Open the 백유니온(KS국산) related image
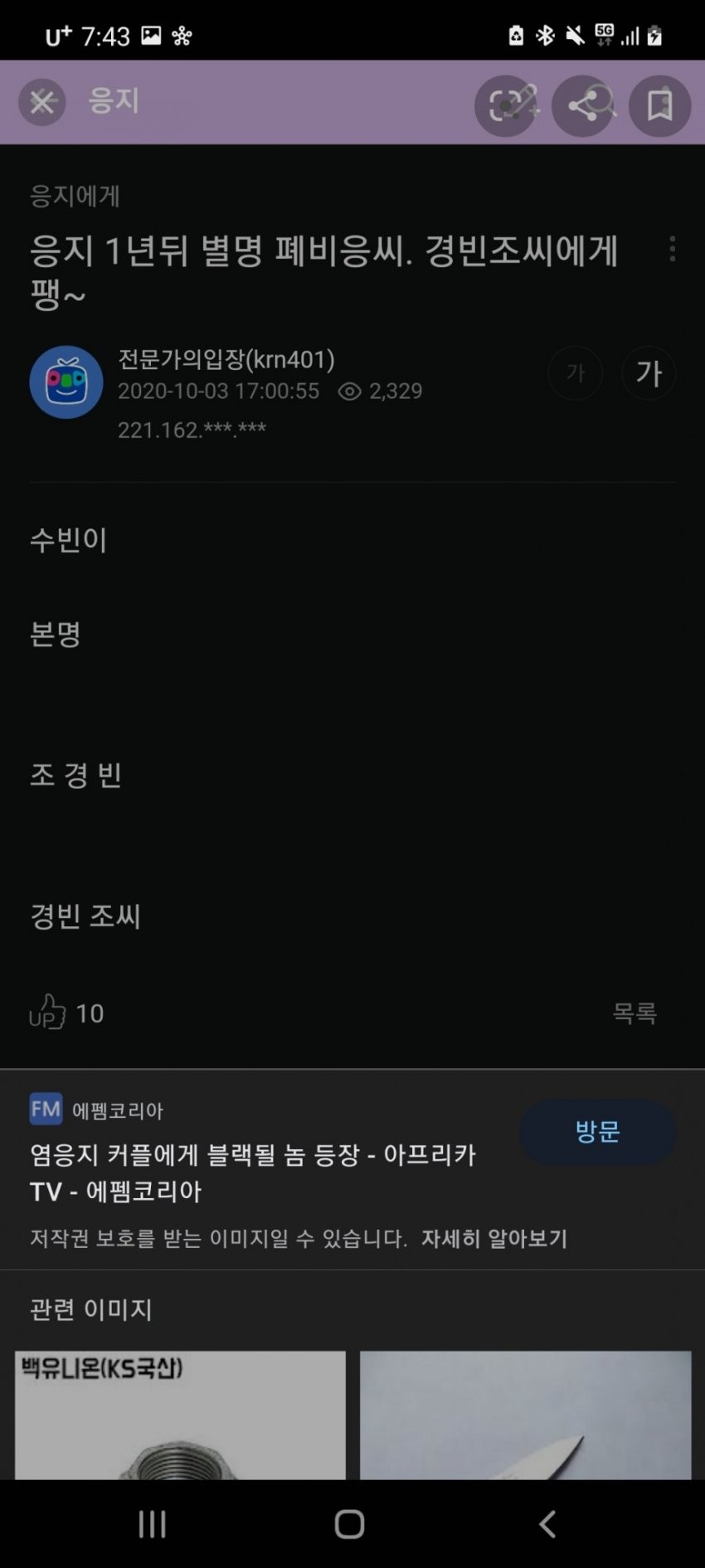Image resolution: width=705 pixels, height=1568 pixels. click(x=180, y=1415)
